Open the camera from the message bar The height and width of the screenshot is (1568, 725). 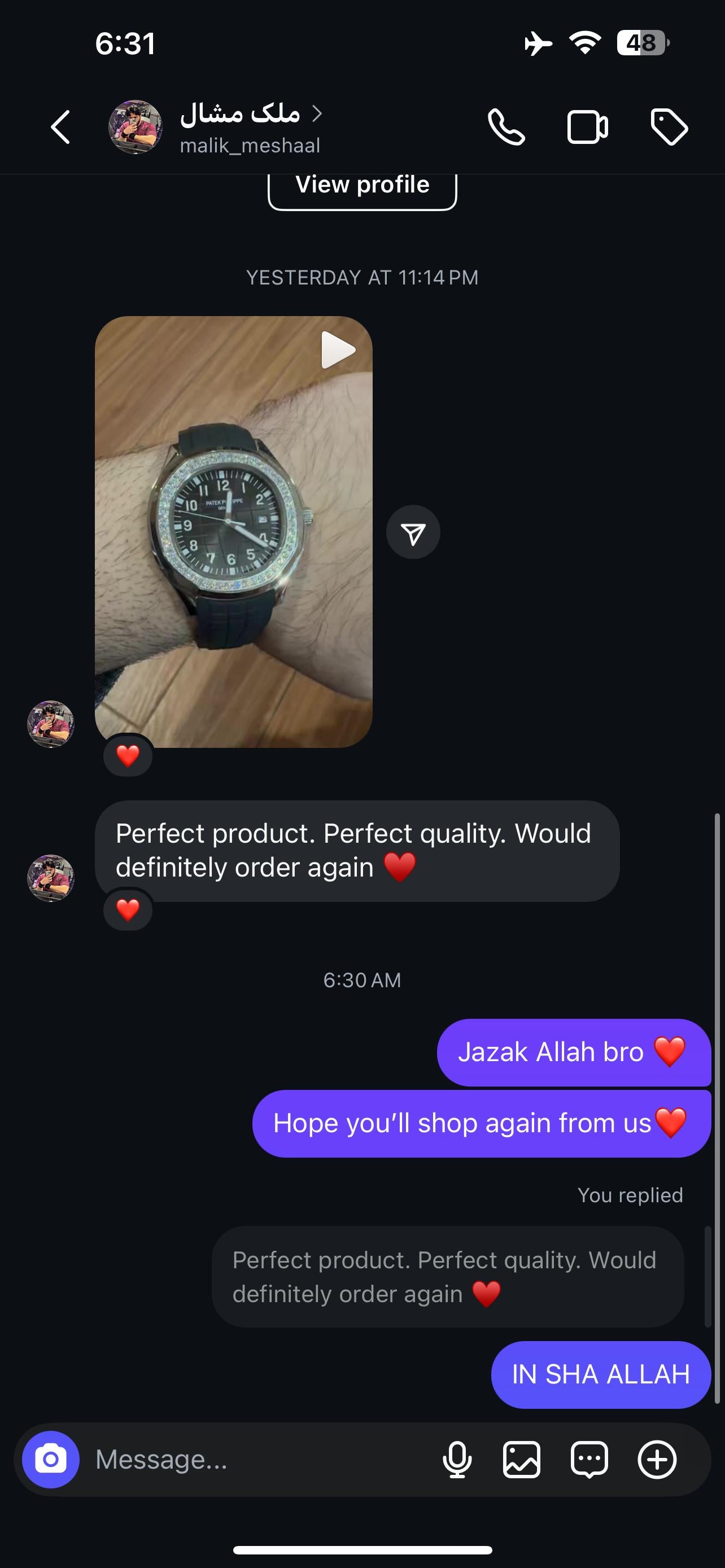coord(50,1459)
